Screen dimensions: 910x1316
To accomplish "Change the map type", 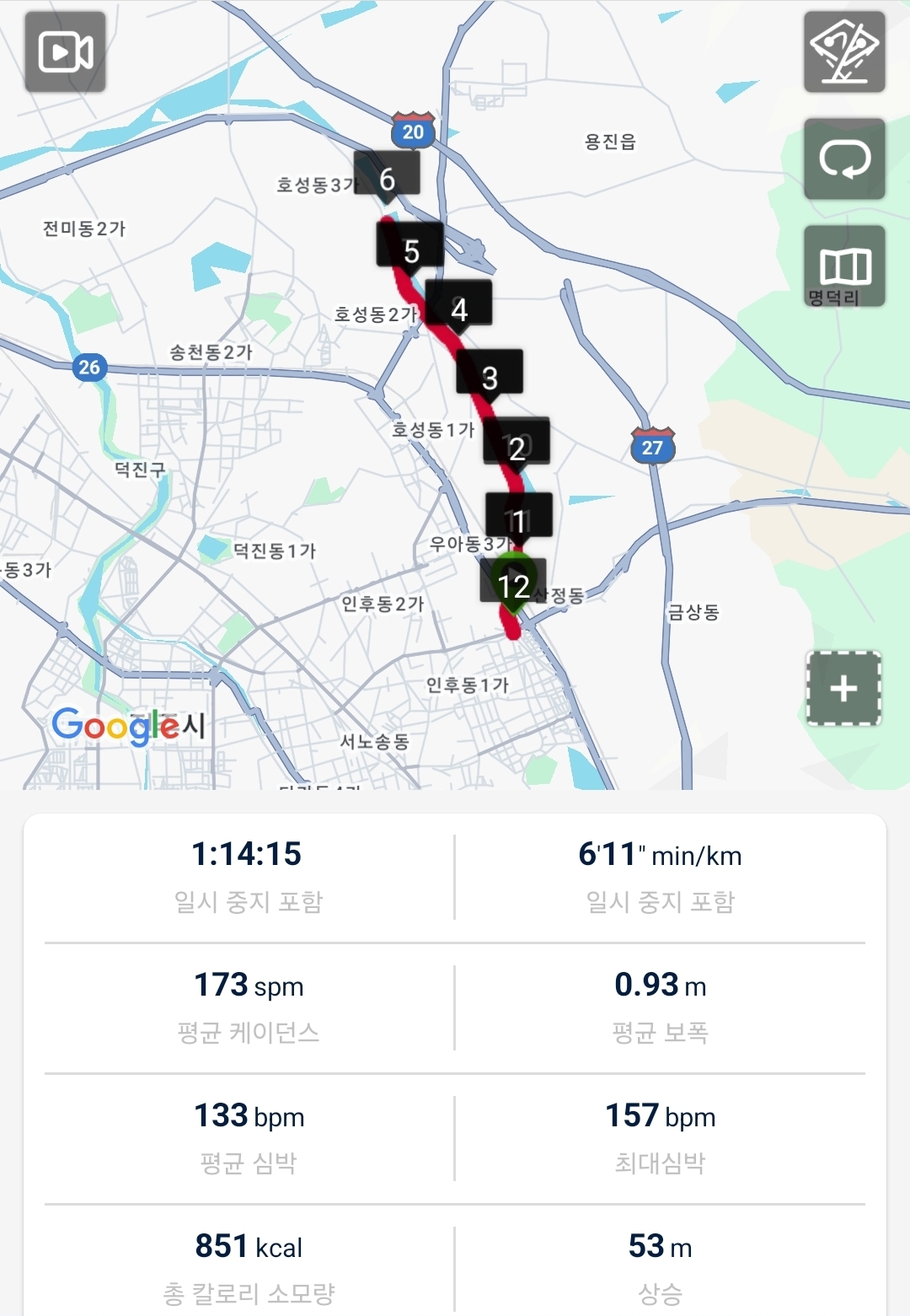I will click(x=843, y=266).
